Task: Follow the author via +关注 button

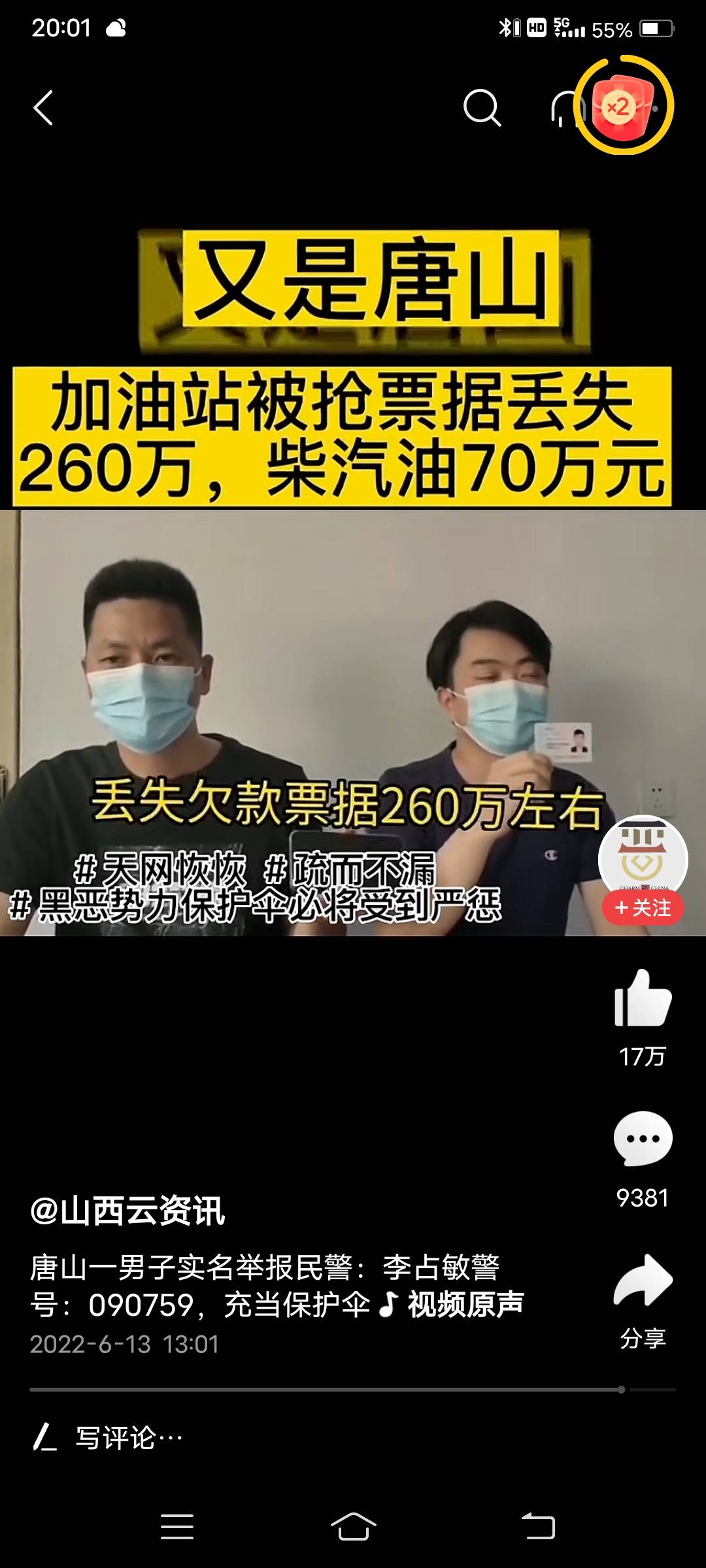Action: click(x=643, y=907)
